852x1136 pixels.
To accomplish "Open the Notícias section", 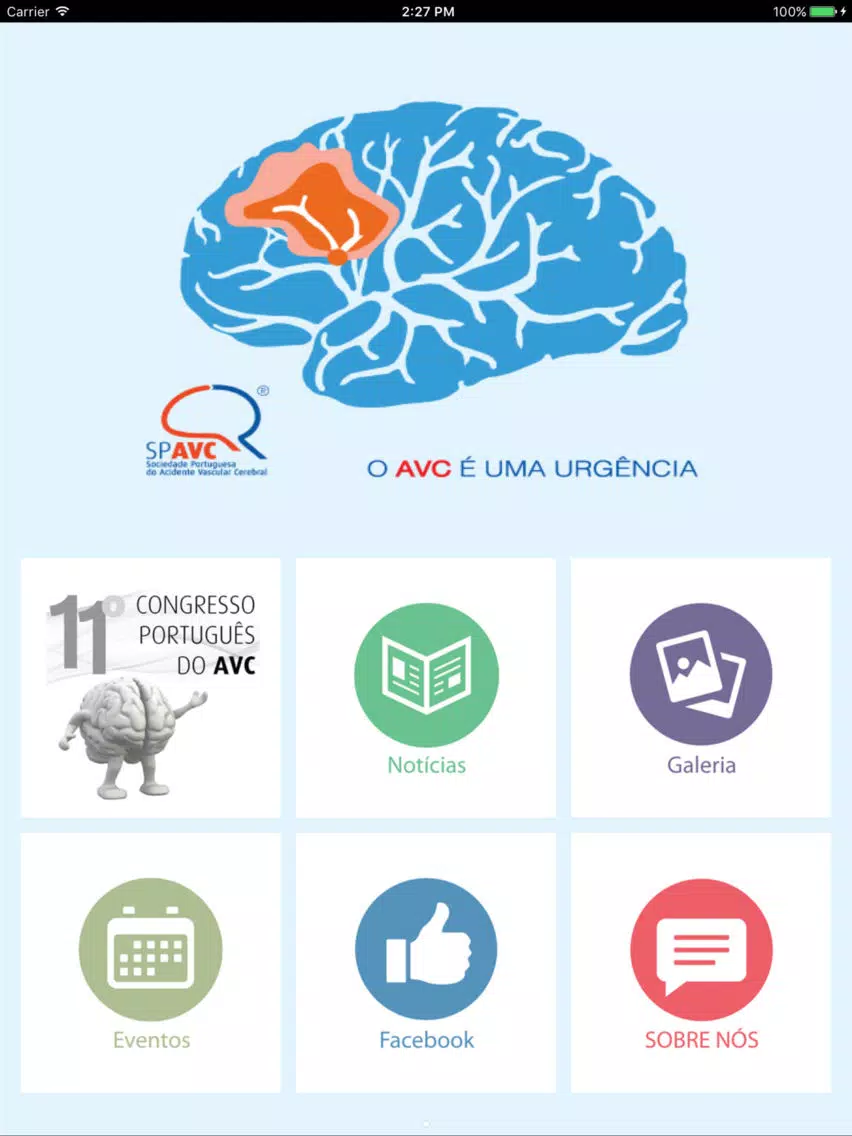I will 426,688.
